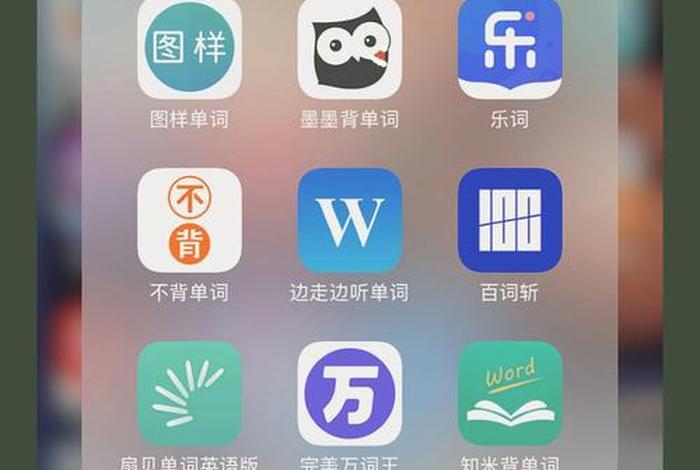Launch the 不背单词 app

[189, 220]
